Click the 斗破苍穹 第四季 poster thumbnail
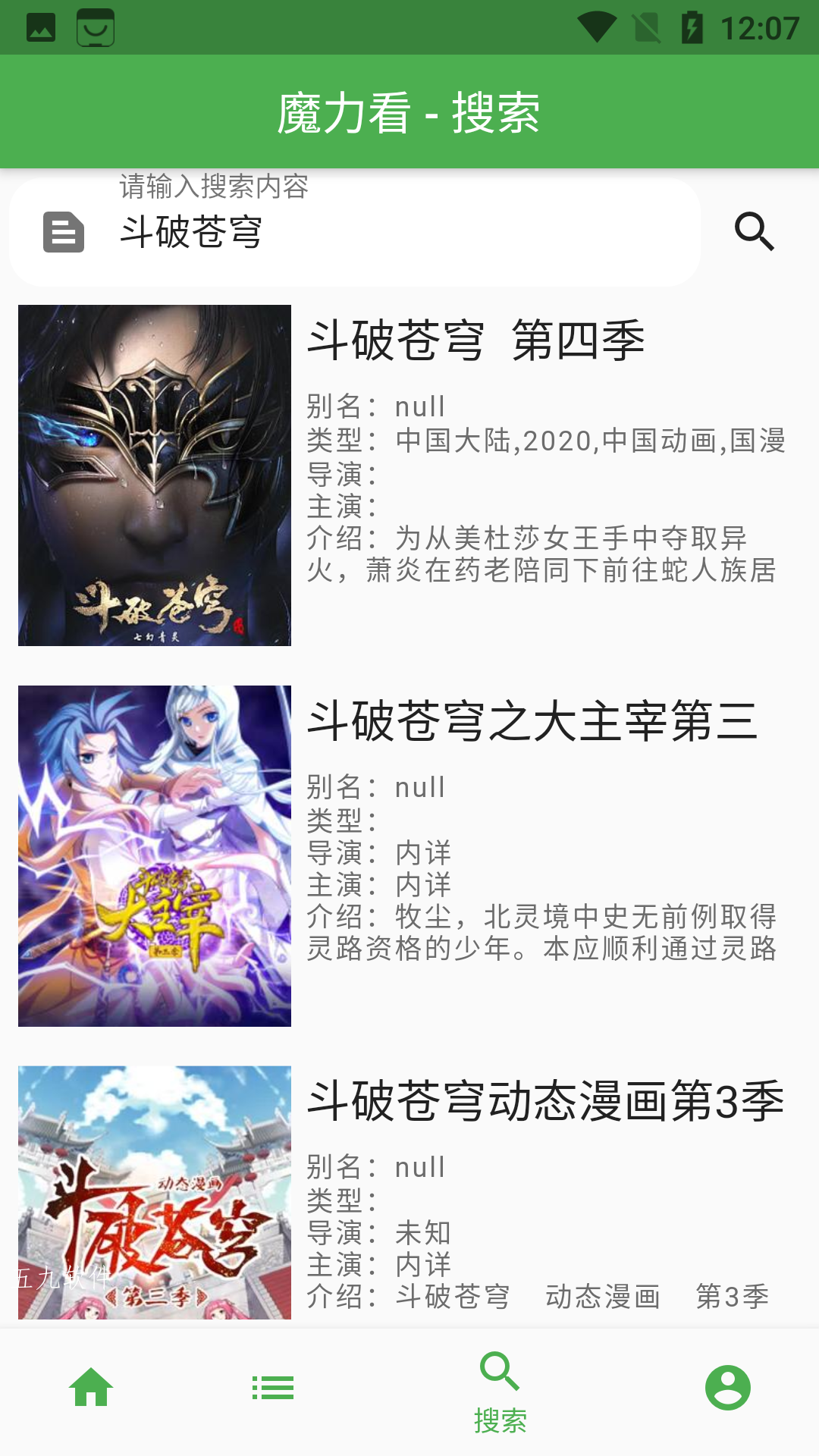This screenshot has height=1456, width=819. click(x=154, y=474)
